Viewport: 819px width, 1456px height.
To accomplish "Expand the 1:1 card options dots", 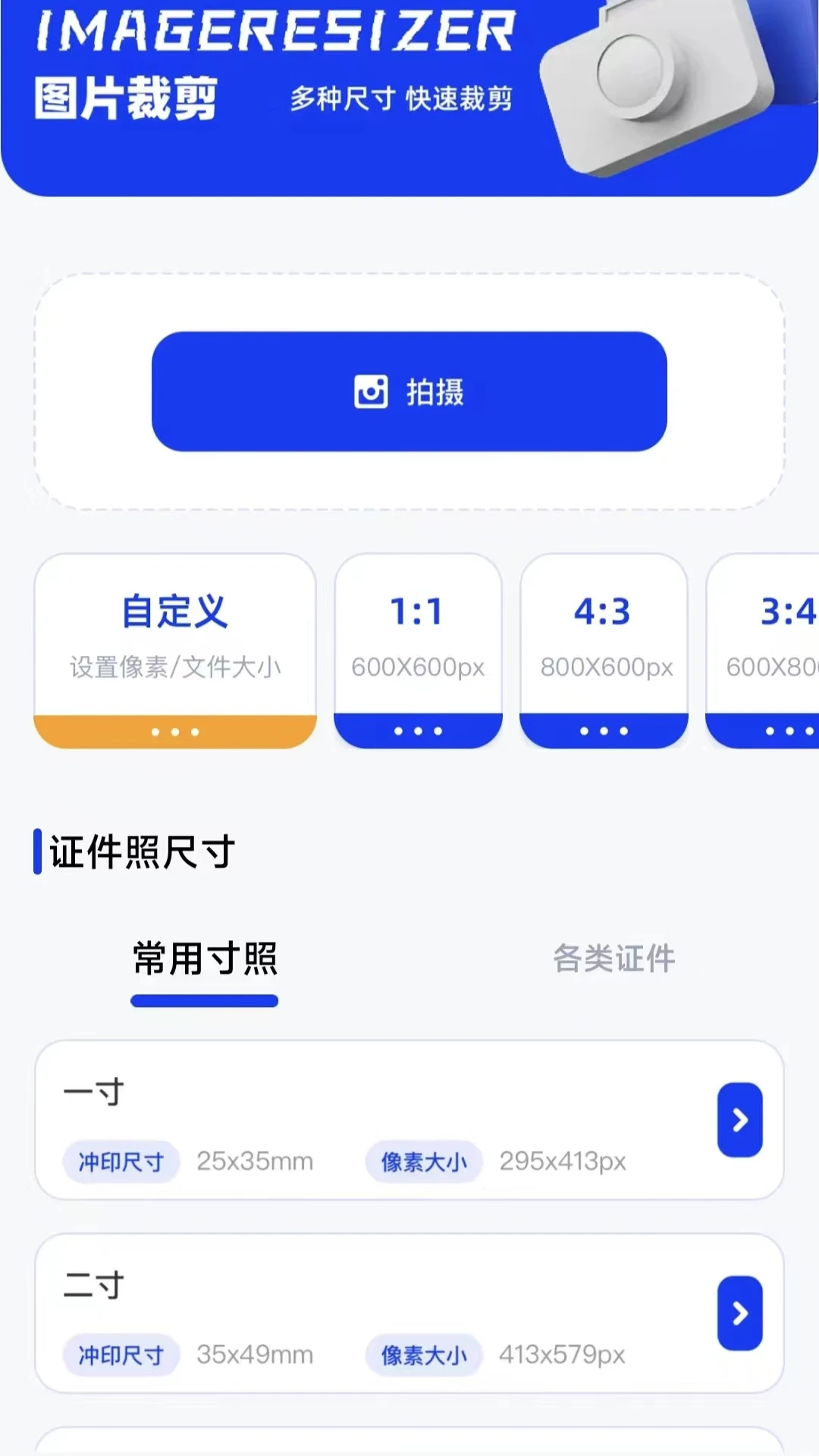I will click(x=418, y=732).
